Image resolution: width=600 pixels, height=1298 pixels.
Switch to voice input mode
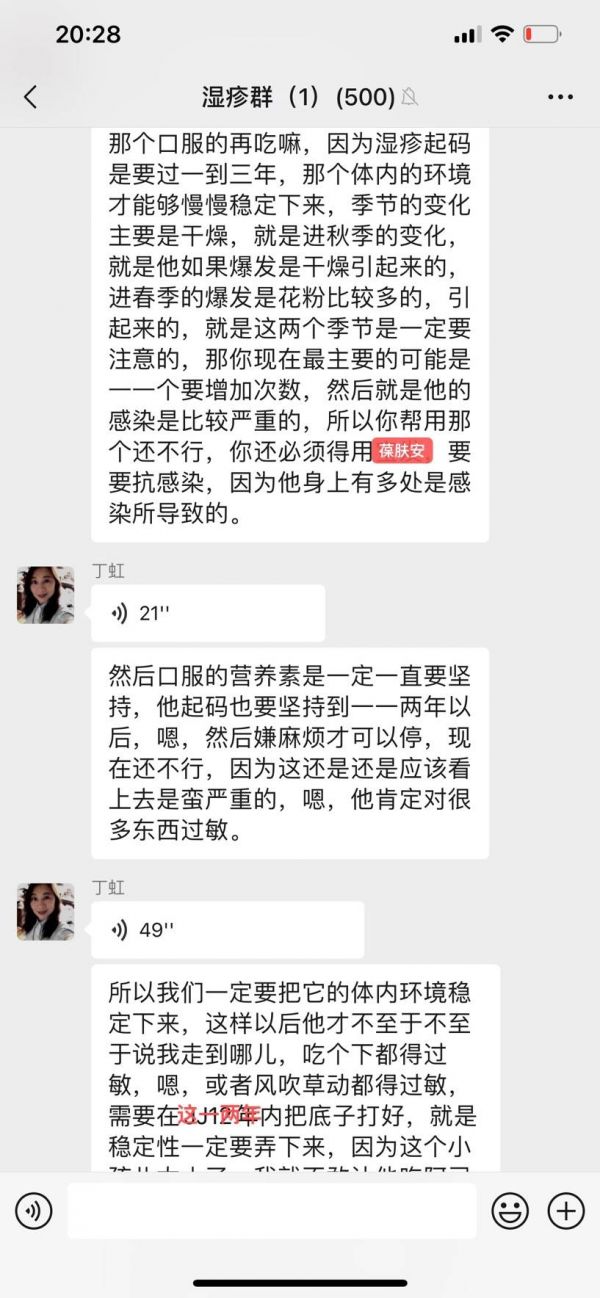[x=33, y=1211]
